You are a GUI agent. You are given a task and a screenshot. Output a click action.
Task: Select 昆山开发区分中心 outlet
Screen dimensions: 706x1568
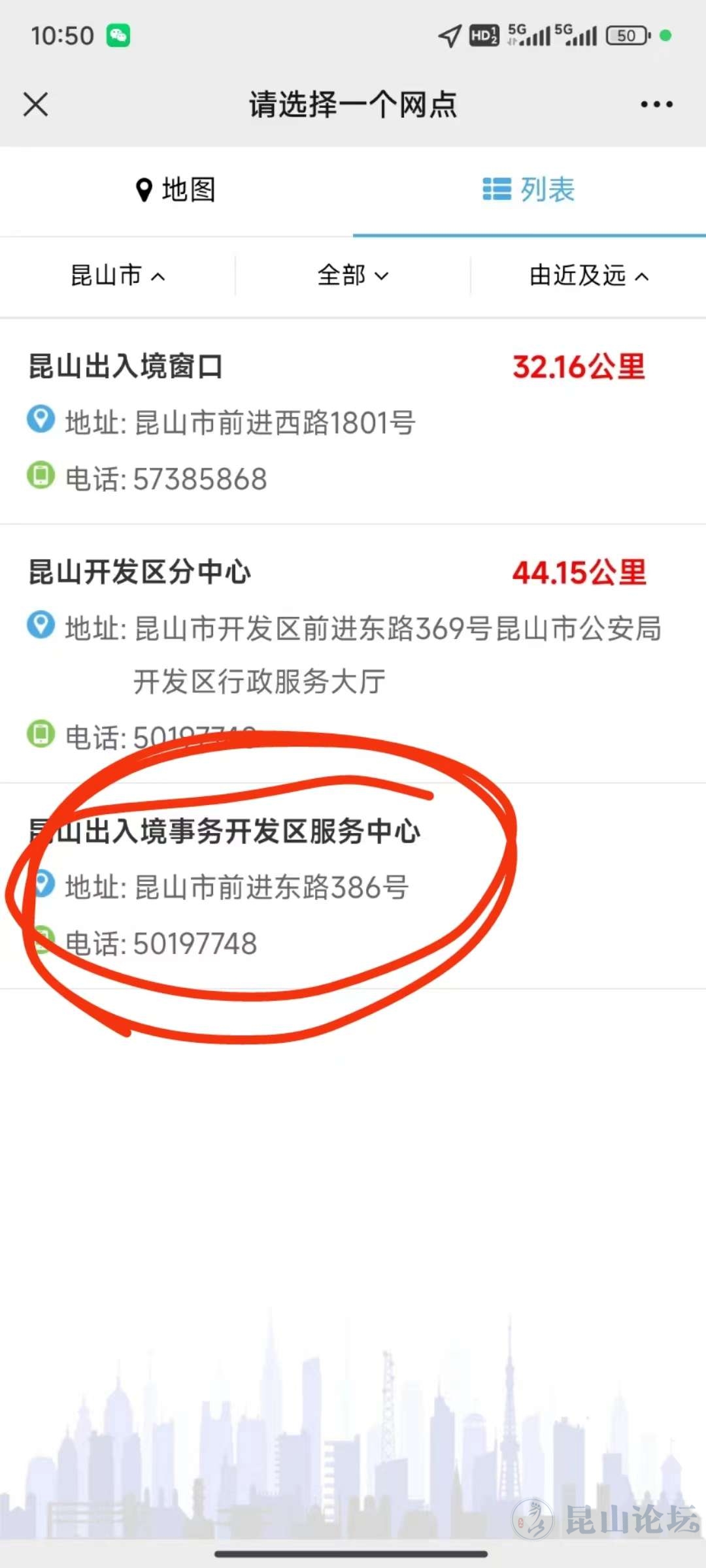click(140, 572)
